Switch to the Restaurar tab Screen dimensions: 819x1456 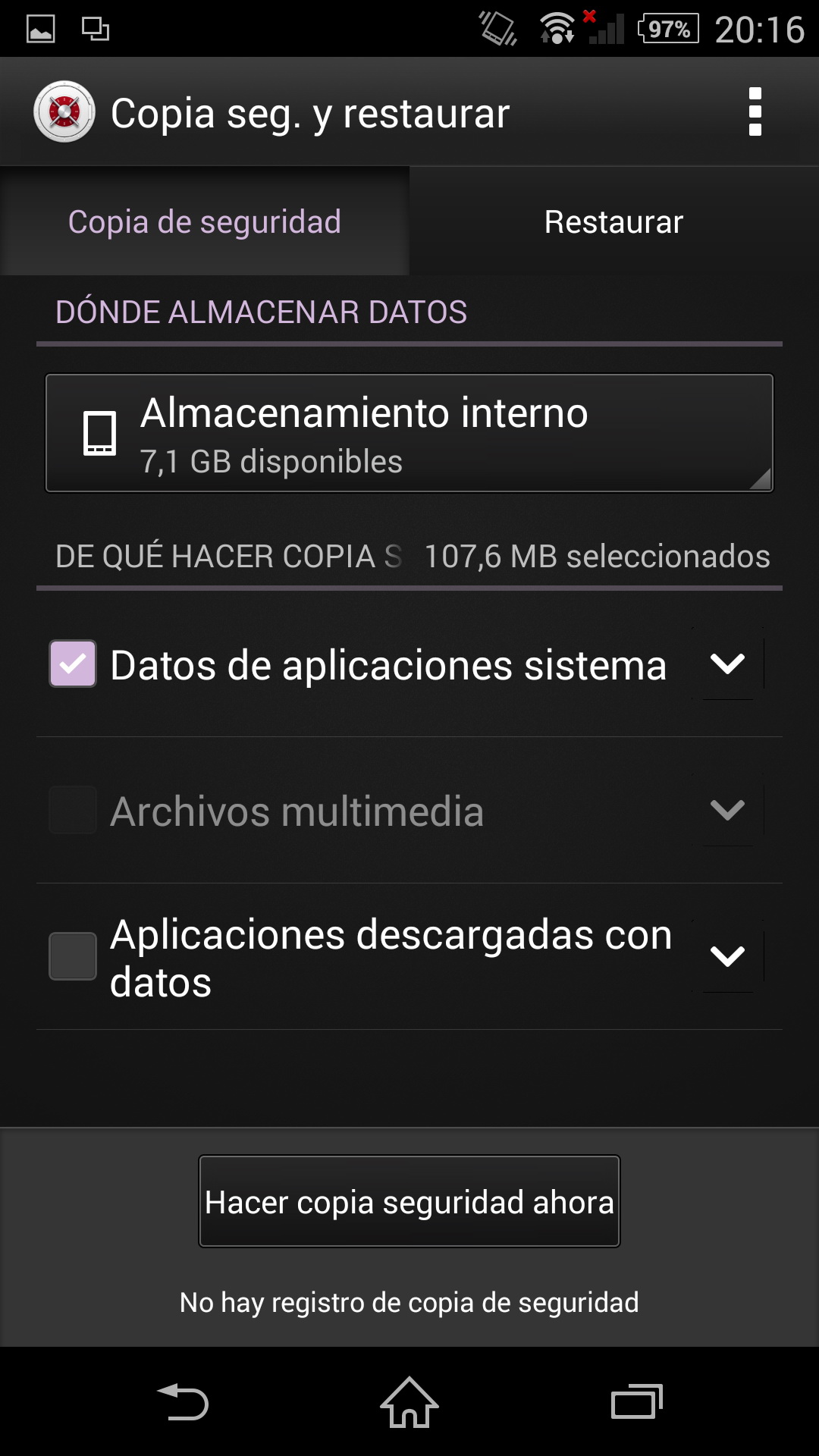(613, 222)
